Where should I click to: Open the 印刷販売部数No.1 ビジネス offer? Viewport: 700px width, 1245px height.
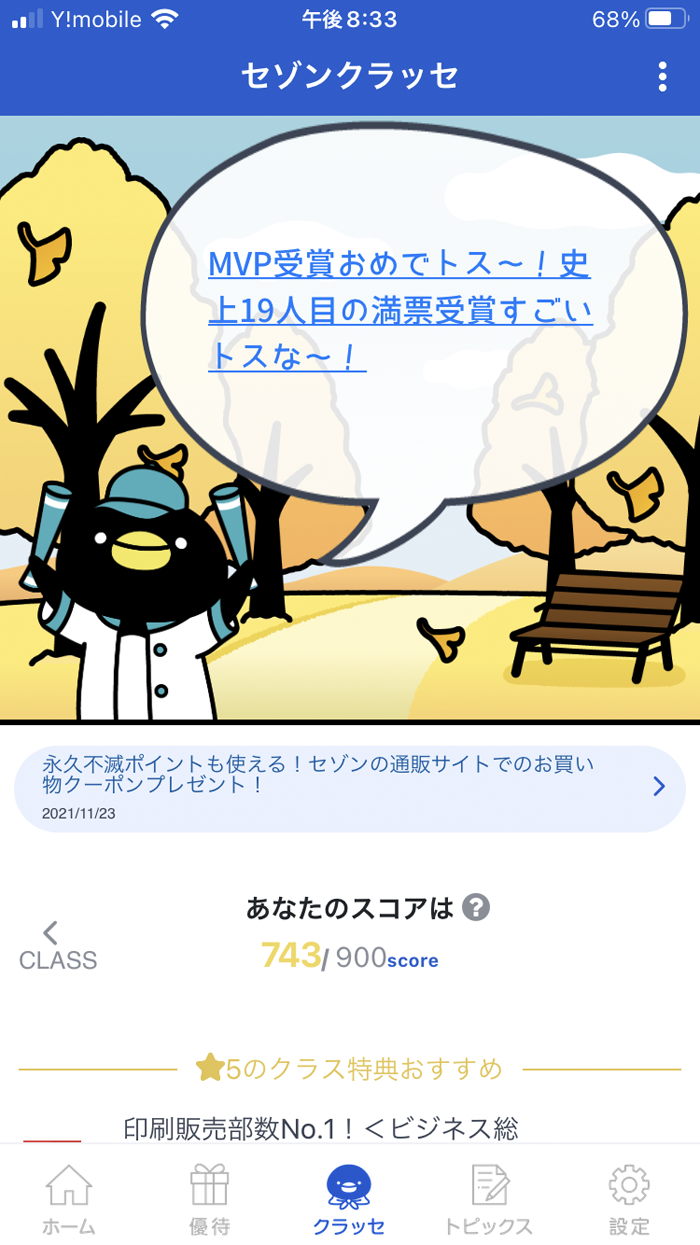point(320,1129)
